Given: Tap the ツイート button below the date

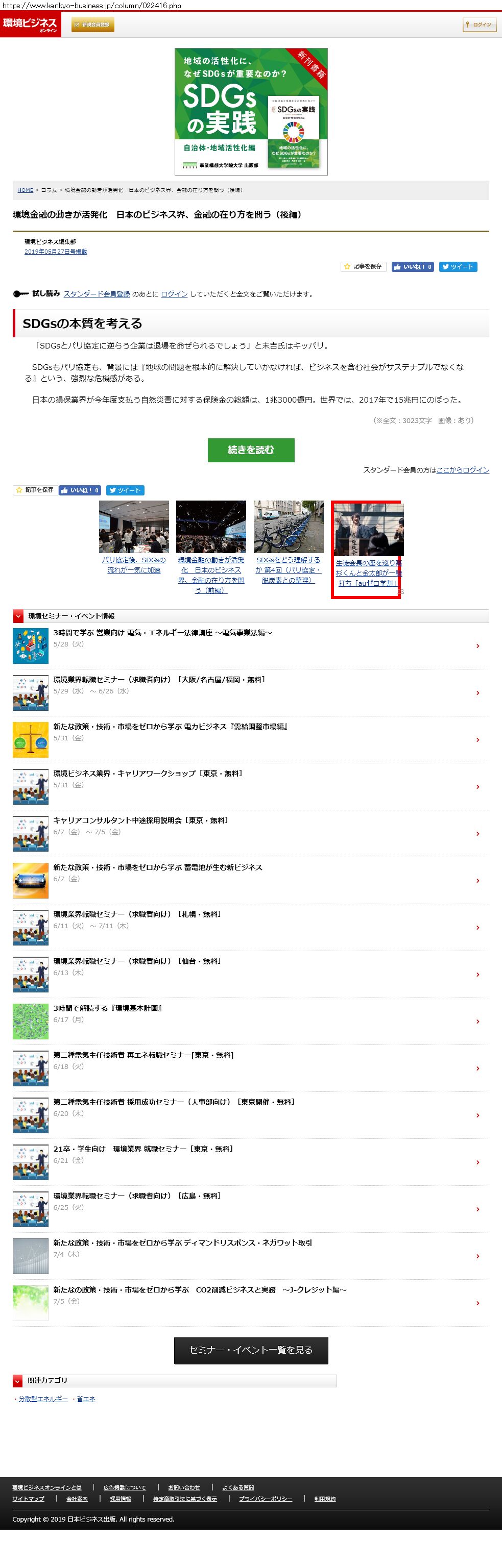Looking at the screenshot, I should pos(459,267).
